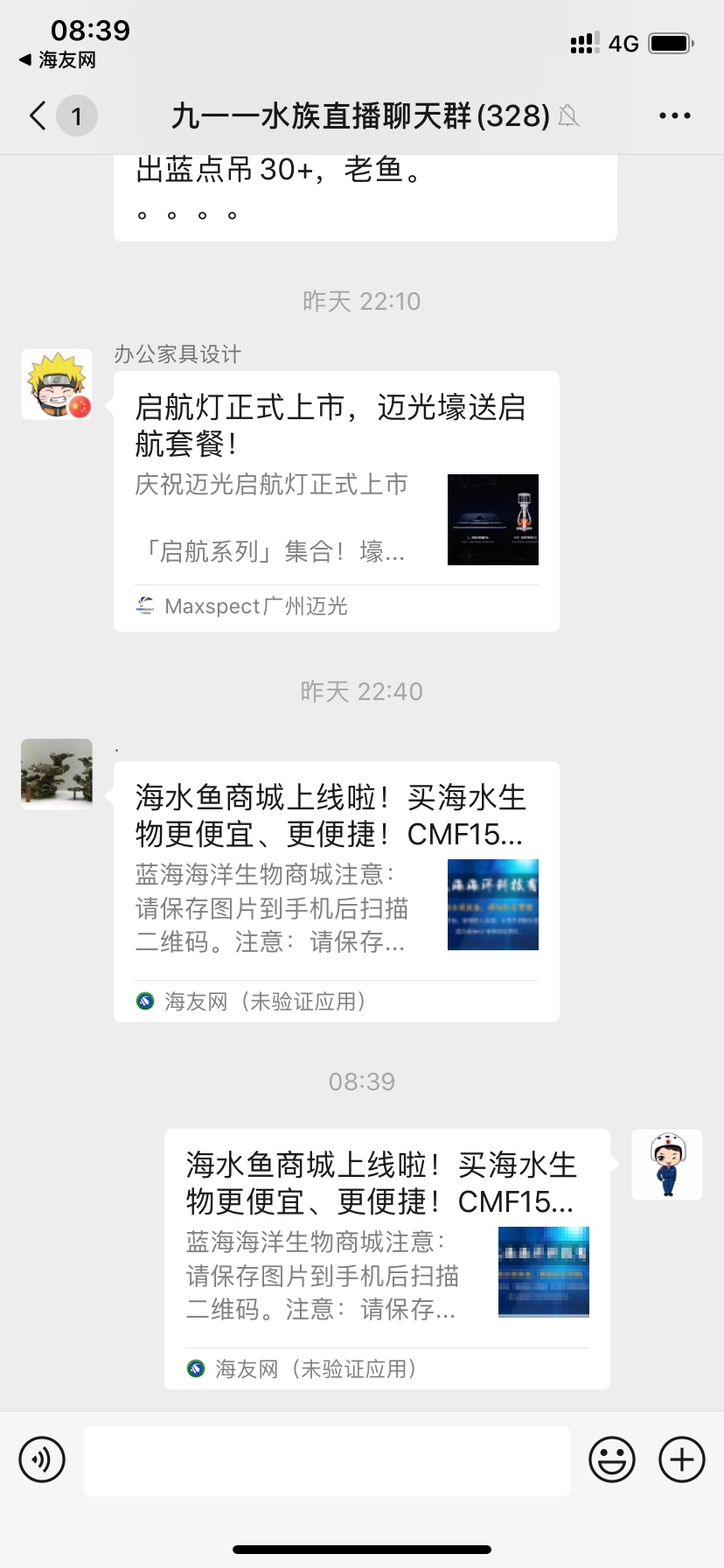The width and height of the screenshot is (724, 1568).
Task: Return to the 海友网 app
Action: point(58,60)
